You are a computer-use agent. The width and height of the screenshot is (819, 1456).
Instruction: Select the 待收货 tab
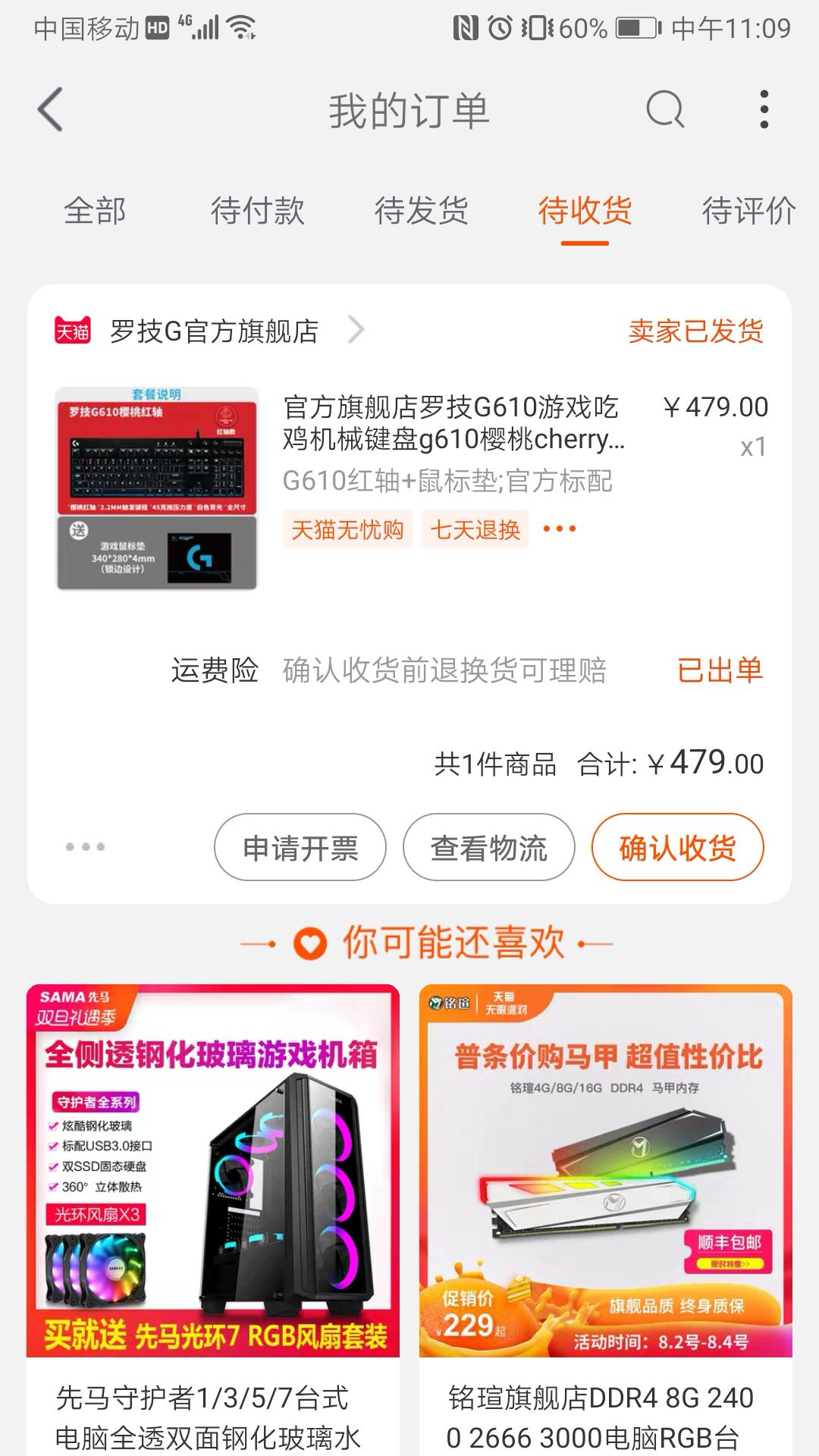tap(585, 211)
